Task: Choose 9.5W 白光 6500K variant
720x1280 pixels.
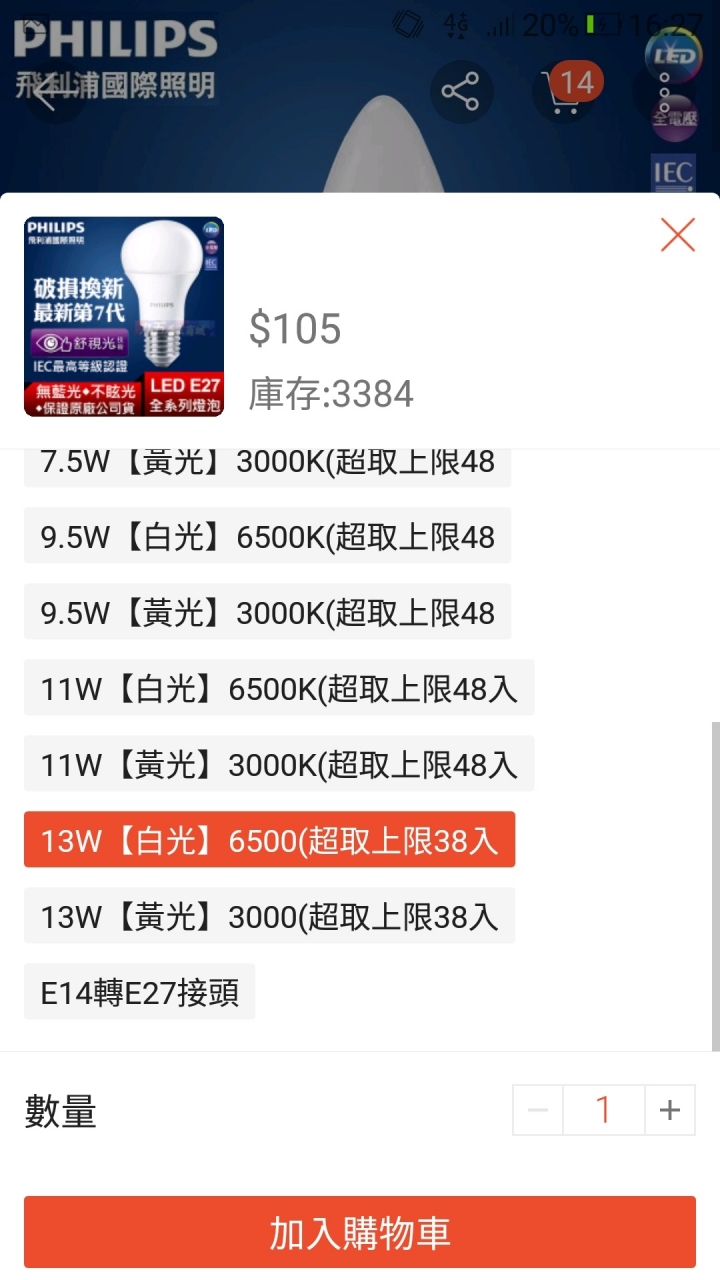Action: pos(267,536)
